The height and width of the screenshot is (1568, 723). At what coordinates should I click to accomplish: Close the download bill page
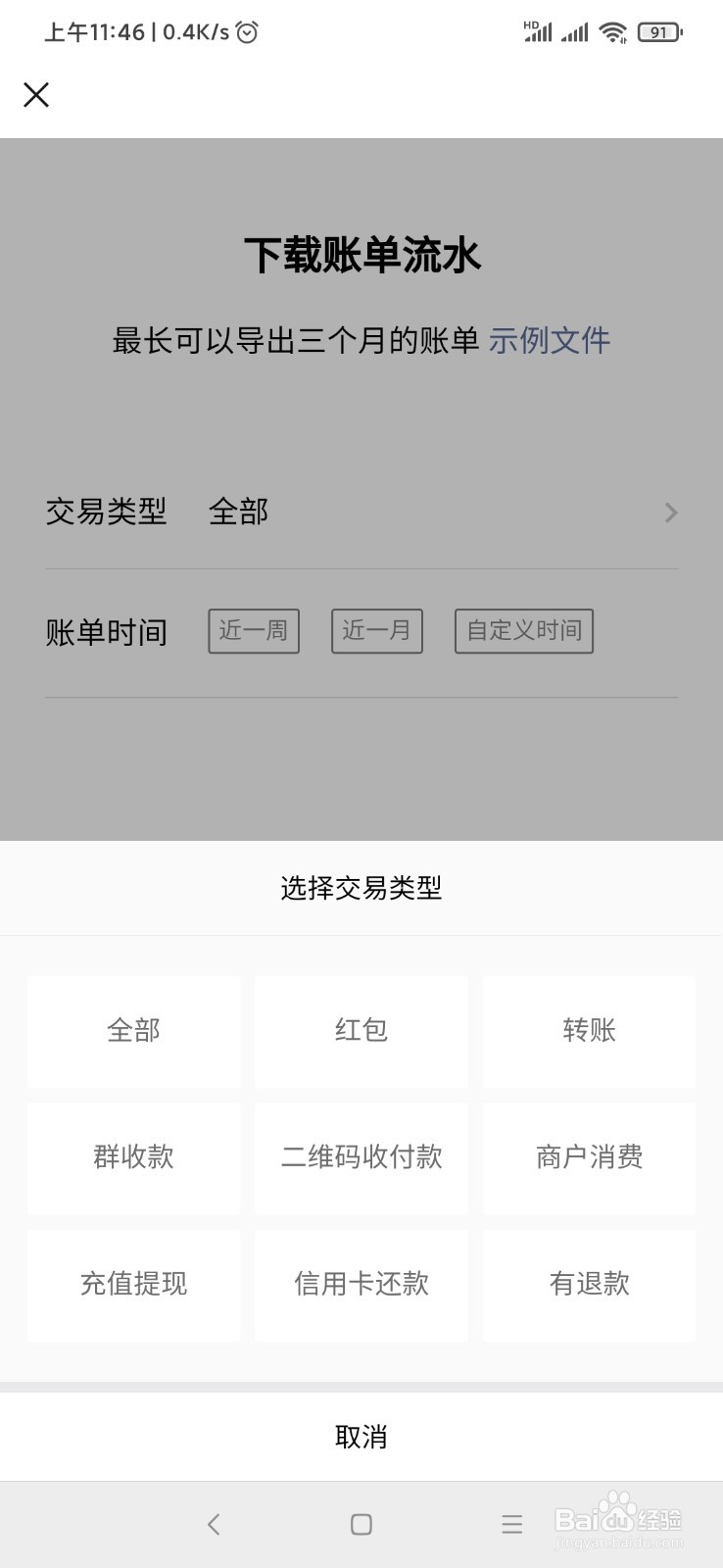(36, 94)
